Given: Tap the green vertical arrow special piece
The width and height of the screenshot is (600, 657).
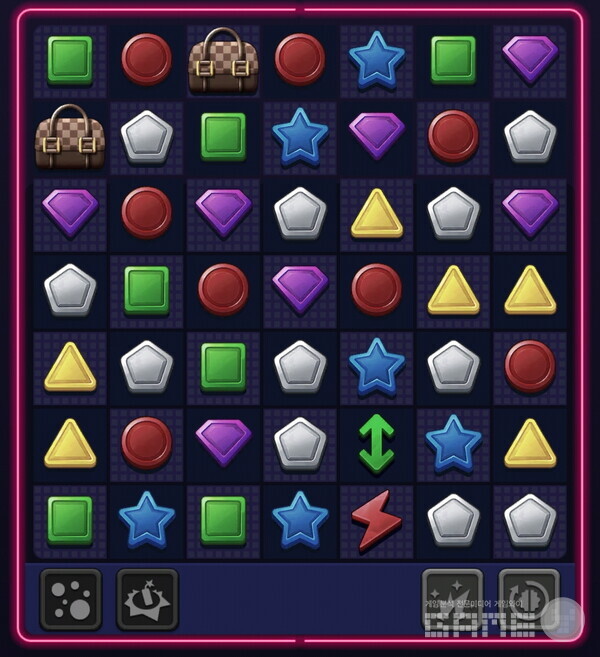Looking at the screenshot, I should [377, 444].
